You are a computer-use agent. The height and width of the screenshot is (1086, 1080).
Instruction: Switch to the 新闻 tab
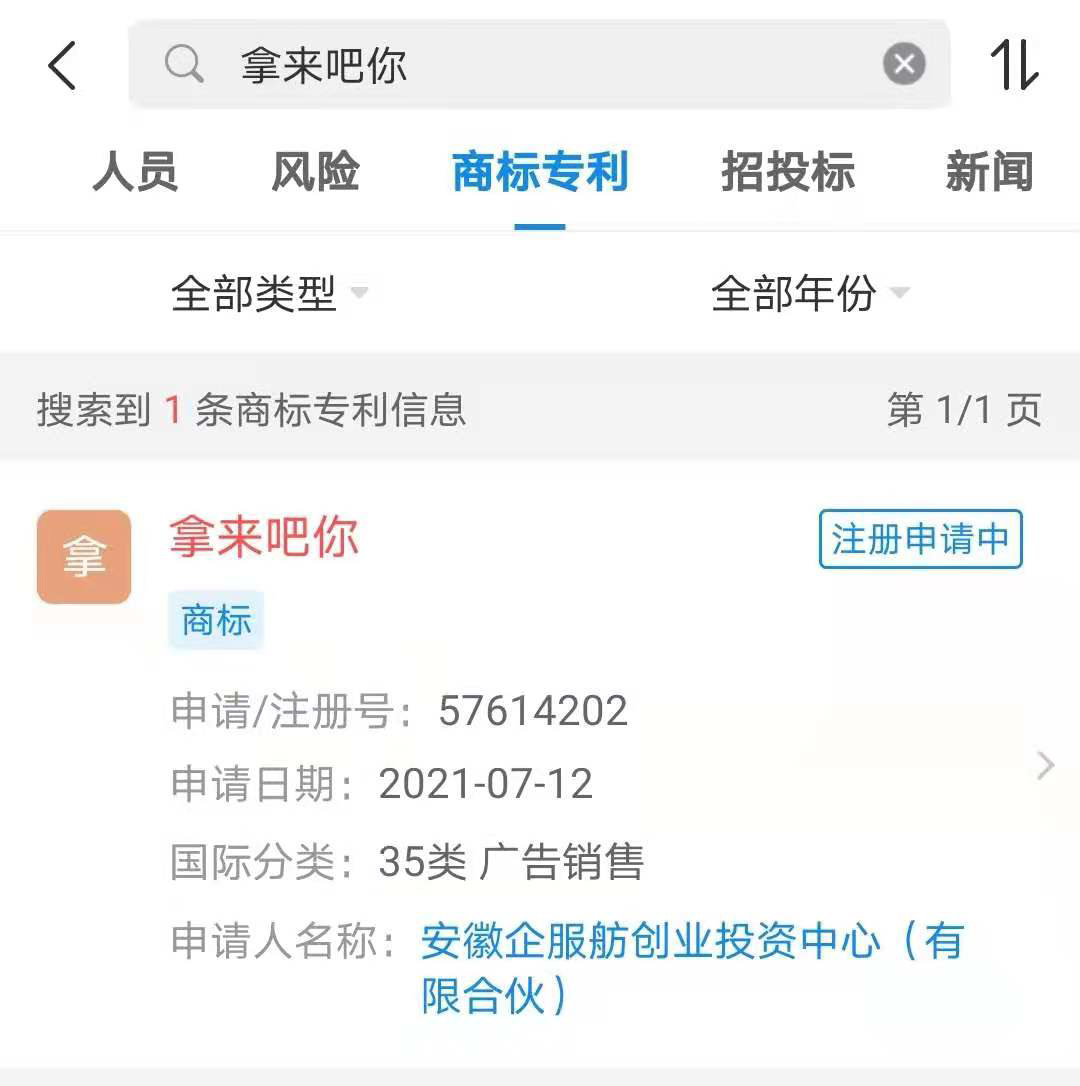point(988,172)
